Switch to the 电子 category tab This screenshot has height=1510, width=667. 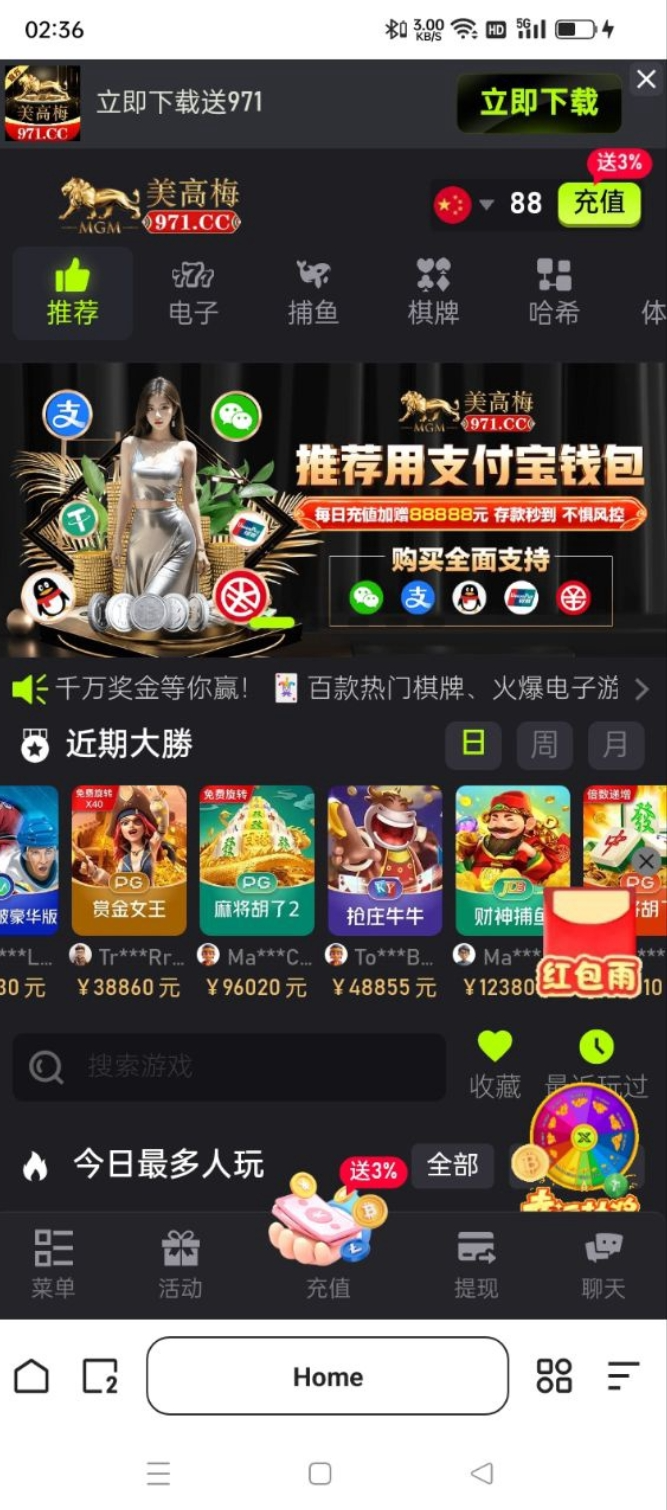[x=193, y=293]
